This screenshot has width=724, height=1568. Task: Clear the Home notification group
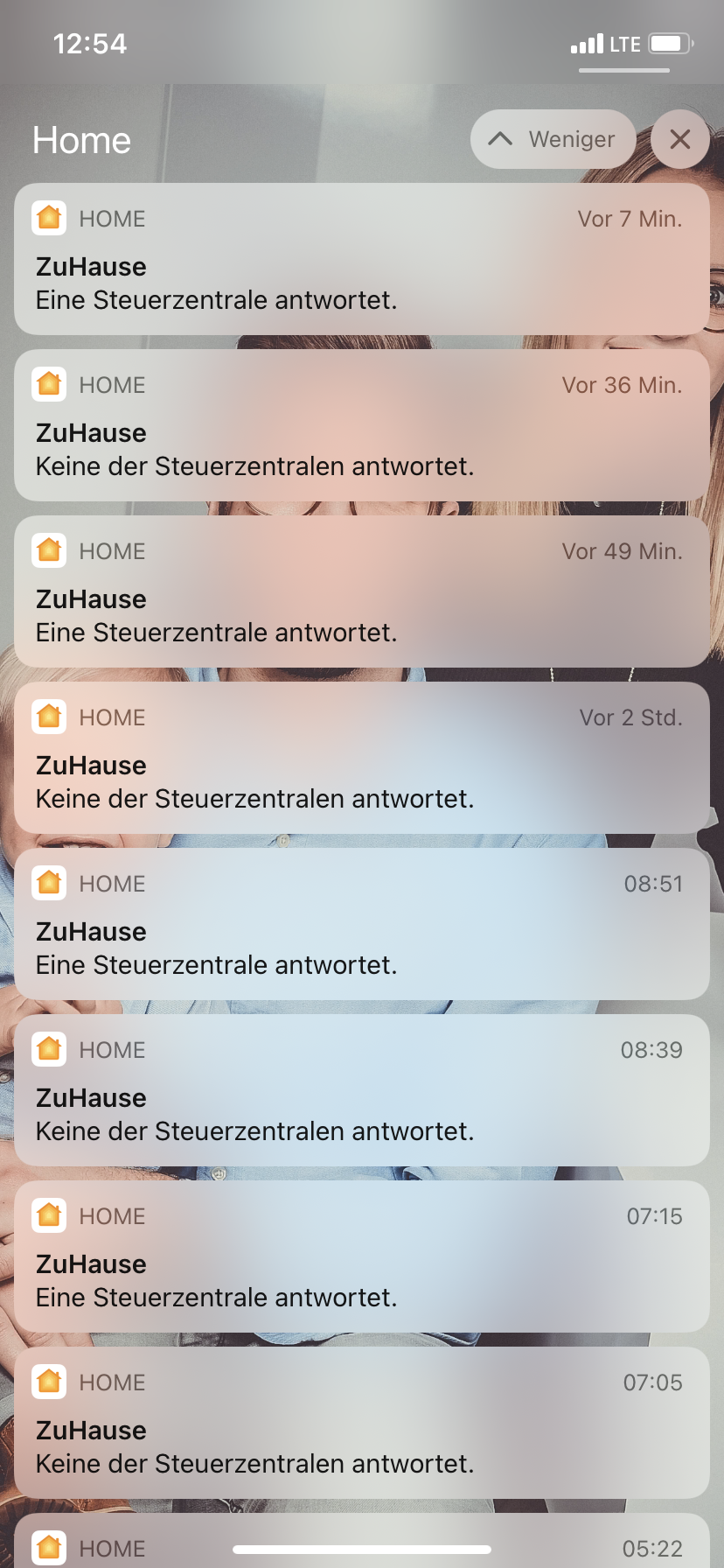(x=679, y=139)
